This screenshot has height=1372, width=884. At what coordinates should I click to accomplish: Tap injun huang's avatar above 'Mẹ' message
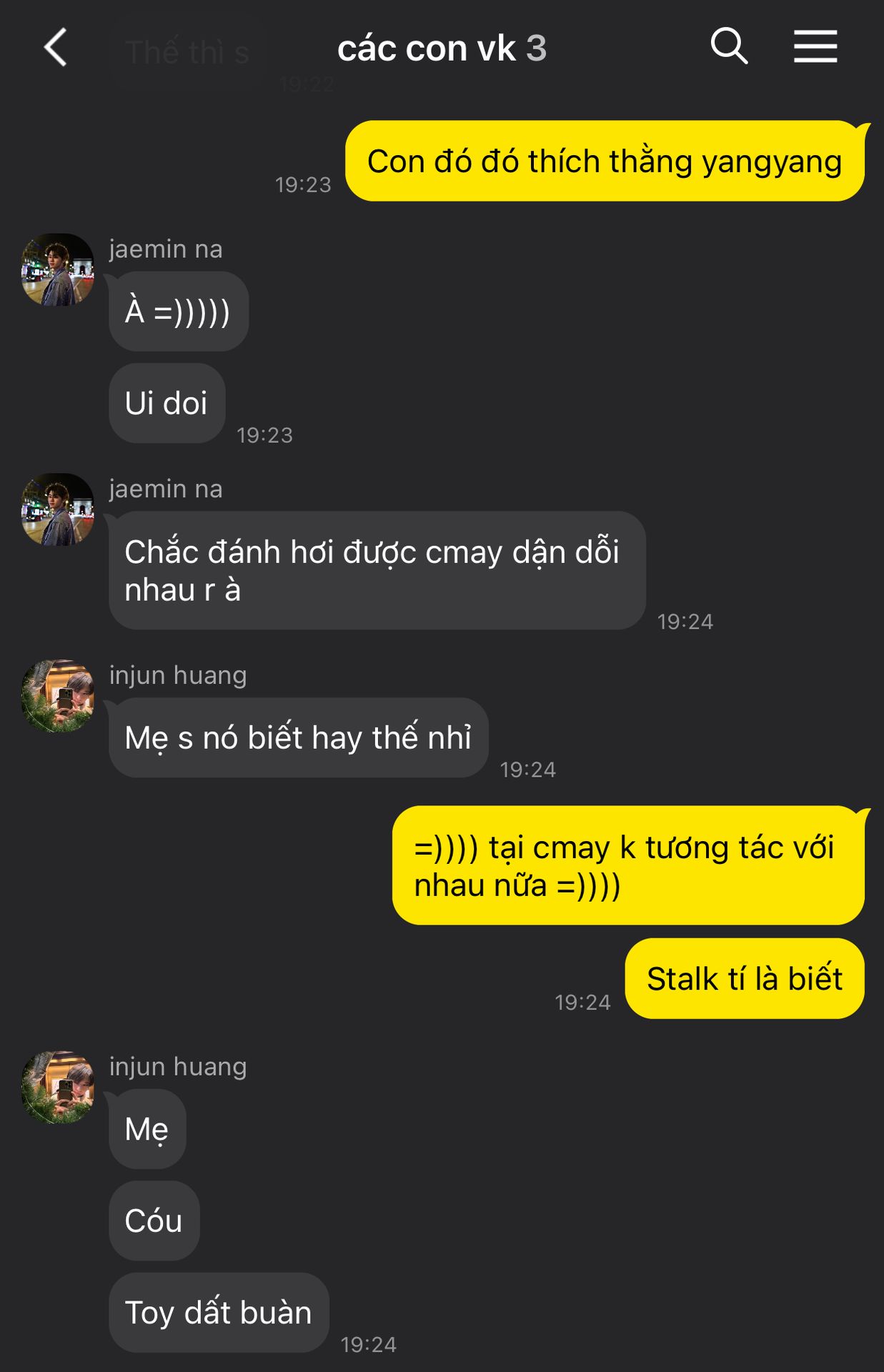click(58, 1087)
